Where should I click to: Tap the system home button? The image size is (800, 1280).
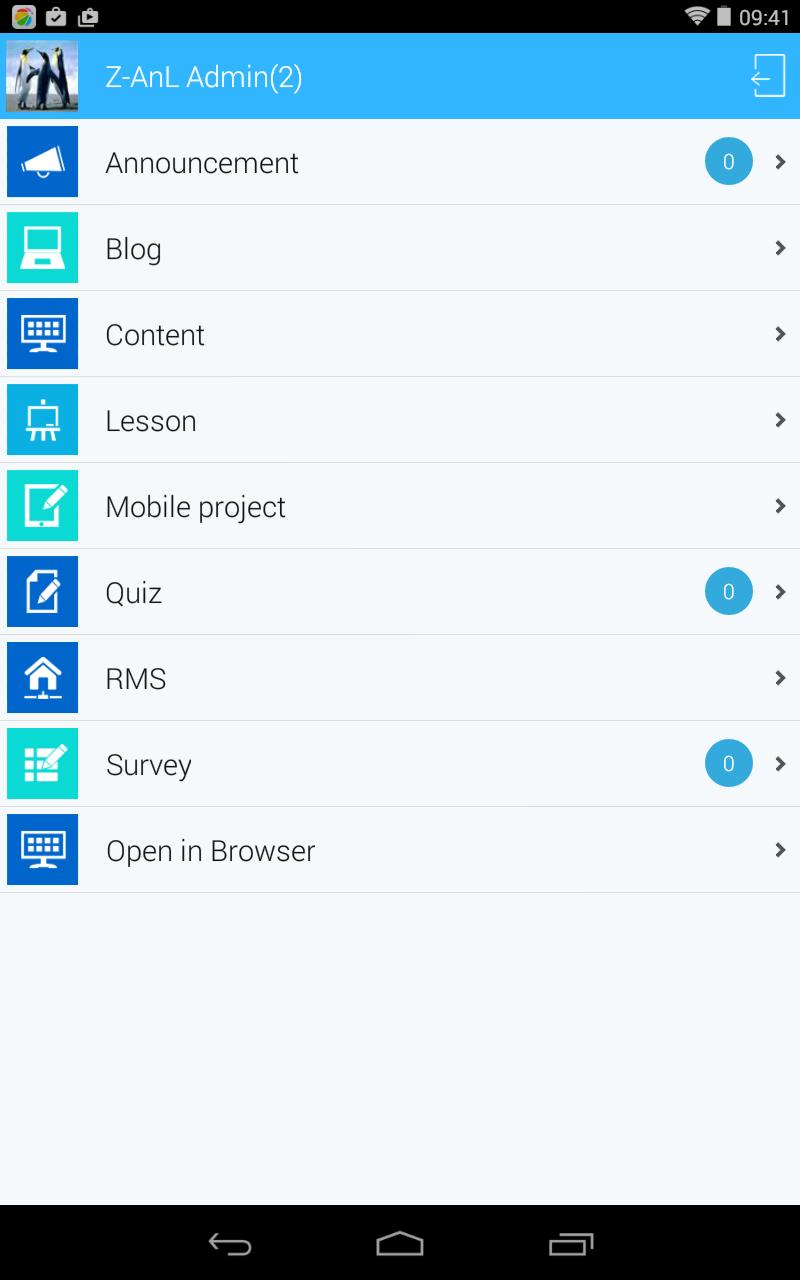tap(400, 1243)
